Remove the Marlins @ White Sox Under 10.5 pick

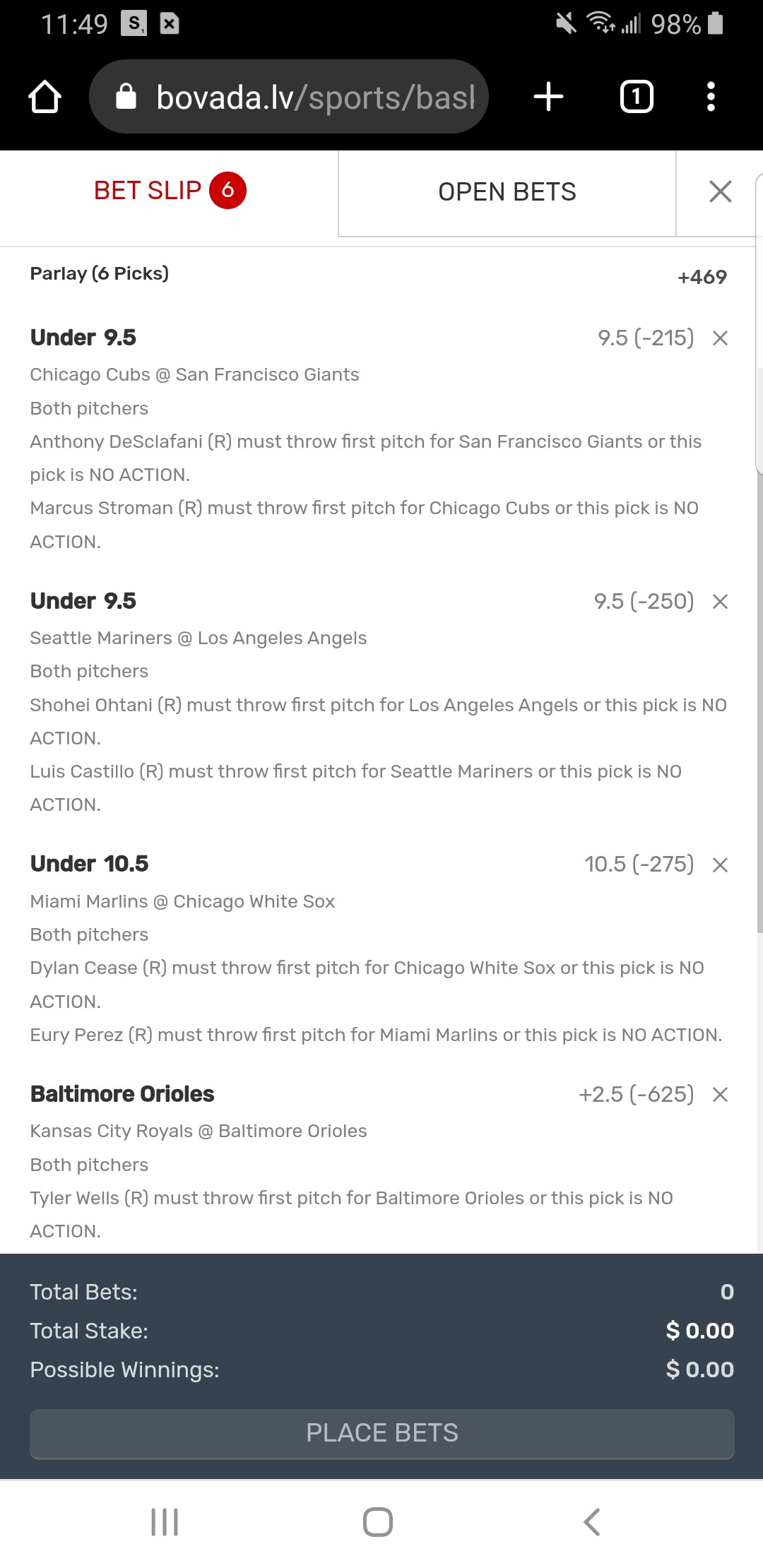click(720, 865)
